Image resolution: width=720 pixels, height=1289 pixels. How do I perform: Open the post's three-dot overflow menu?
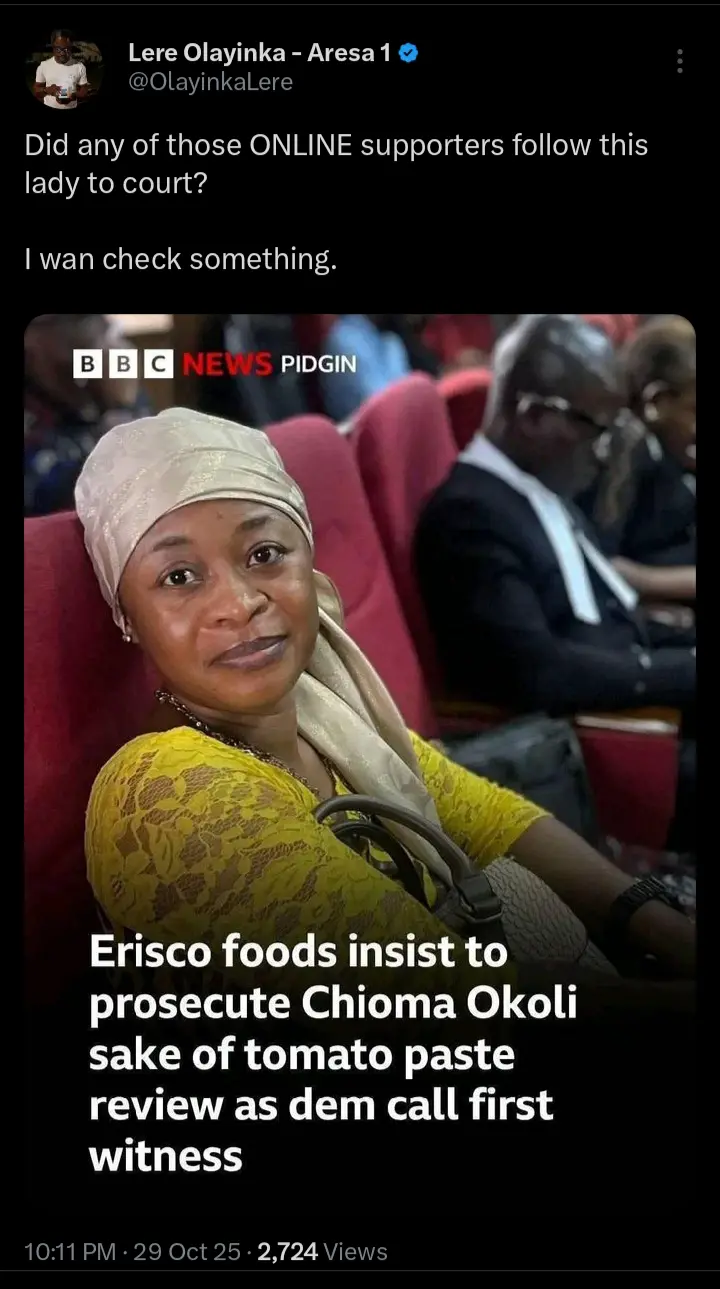click(680, 61)
